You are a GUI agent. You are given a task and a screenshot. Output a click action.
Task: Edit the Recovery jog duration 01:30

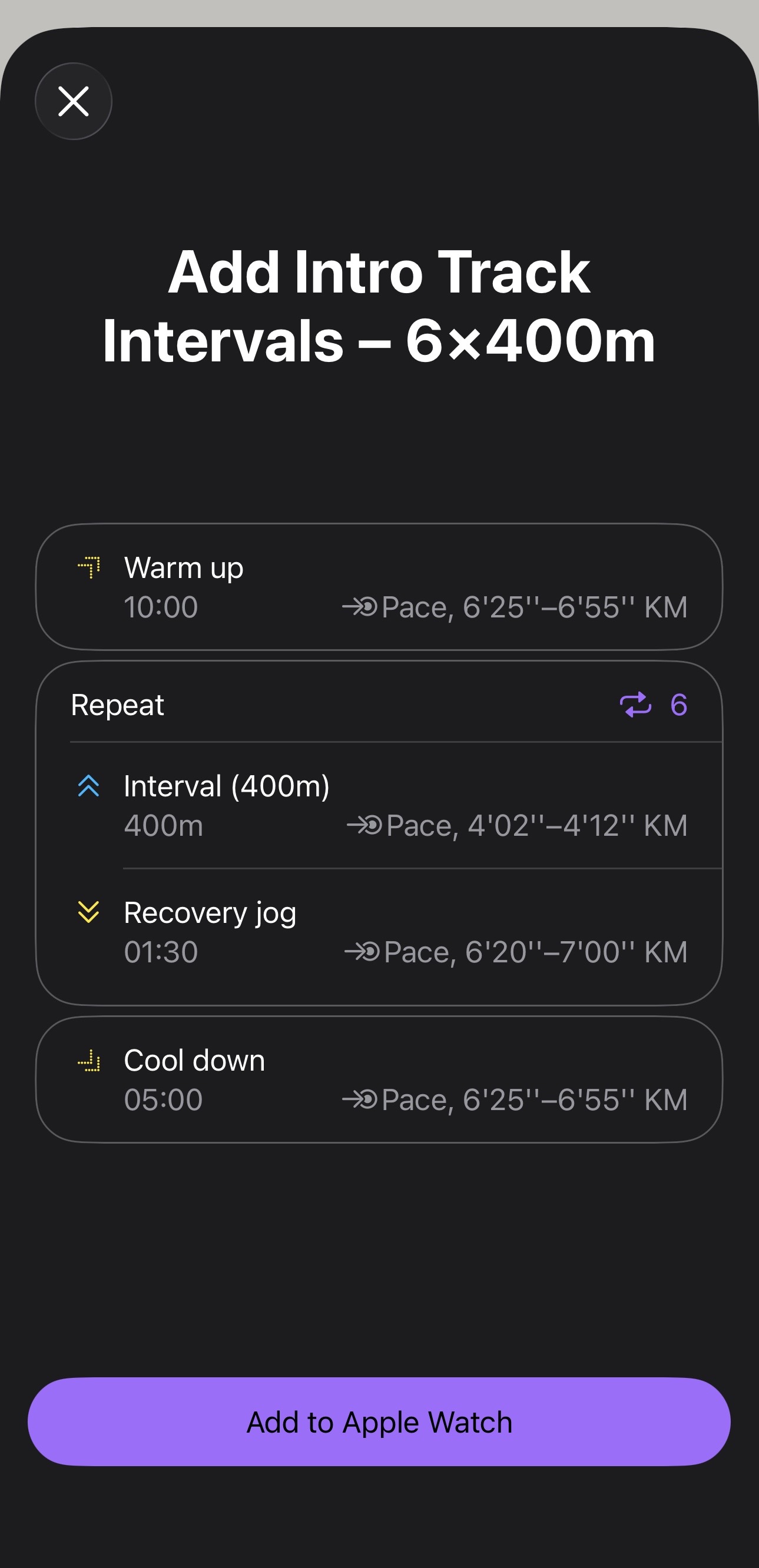[x=161, y=951]
